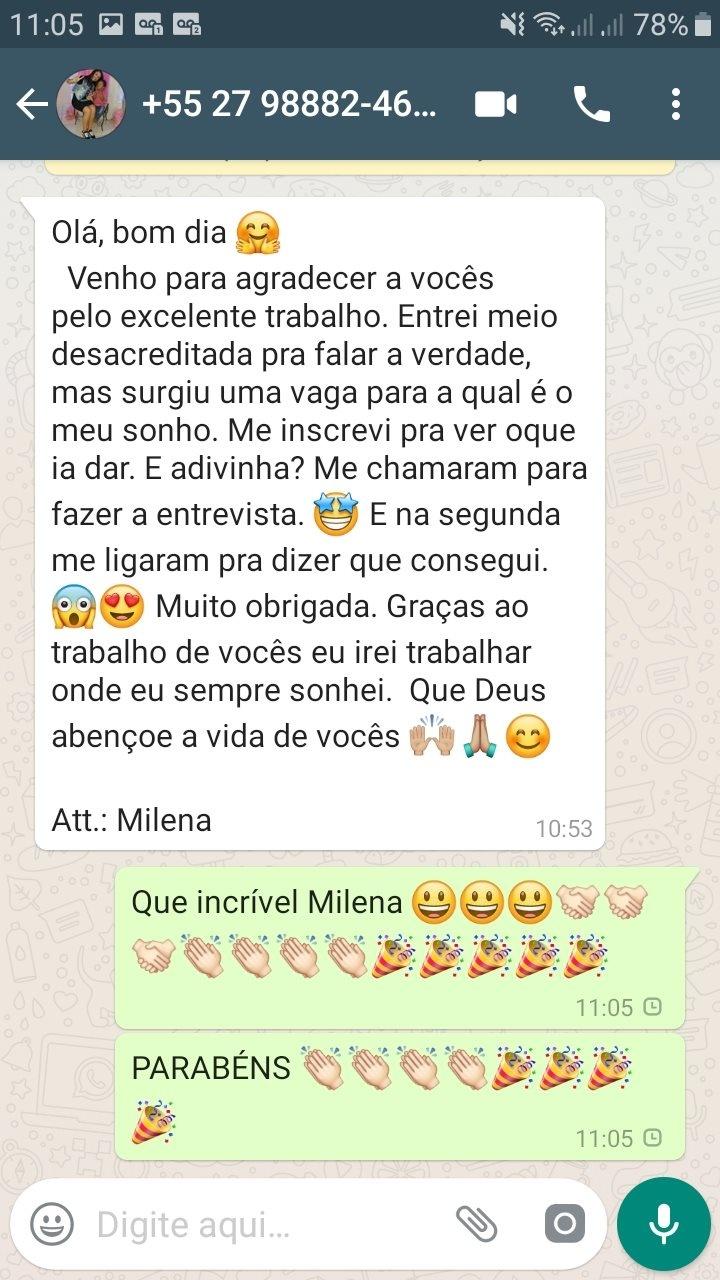The image size is (720, 1280).
Task: Open contact info for +55 27 98882
Action: tap(290, 104)
